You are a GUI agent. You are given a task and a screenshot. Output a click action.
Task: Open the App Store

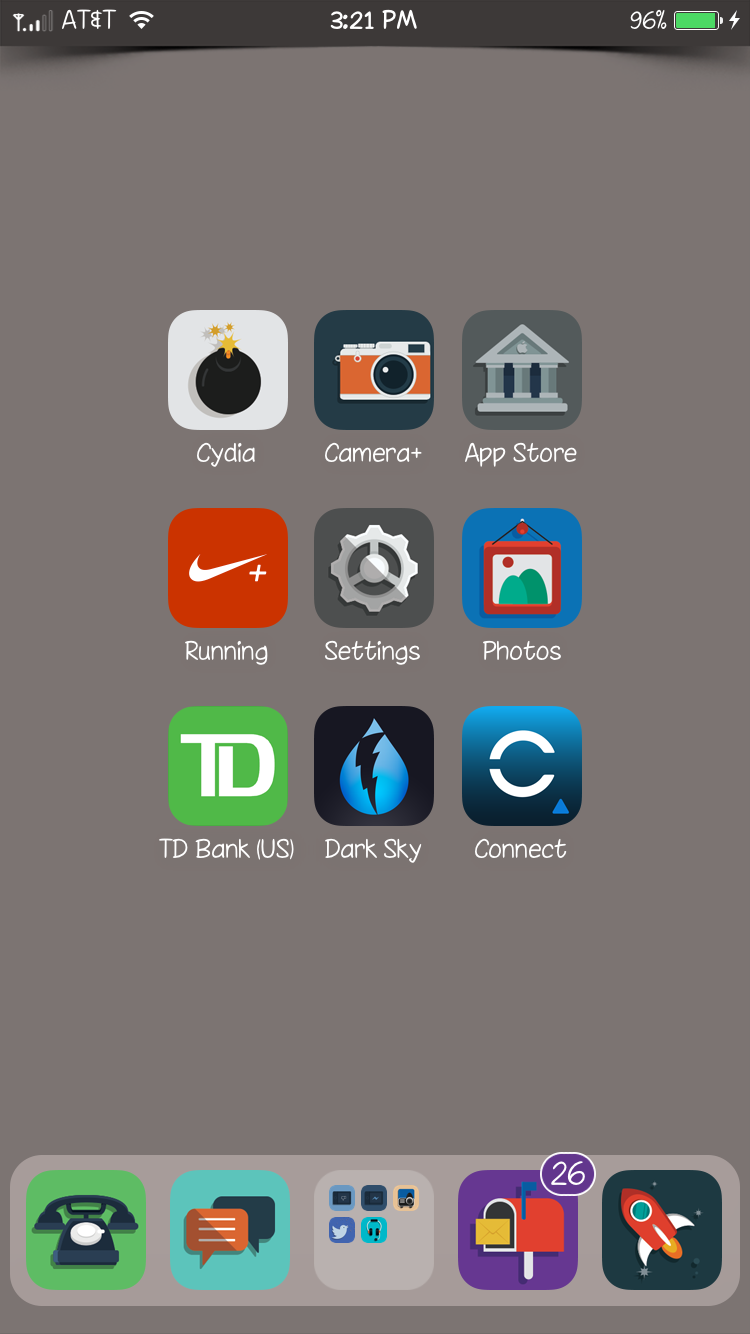point(522,370)
